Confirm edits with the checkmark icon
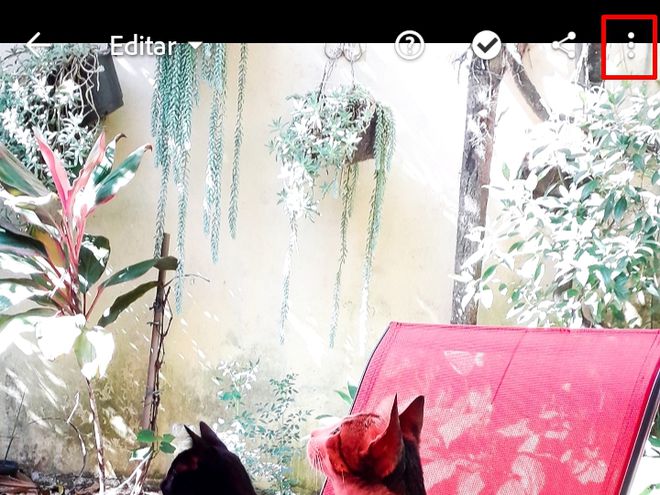660x495 pixels. coord(487,45)
